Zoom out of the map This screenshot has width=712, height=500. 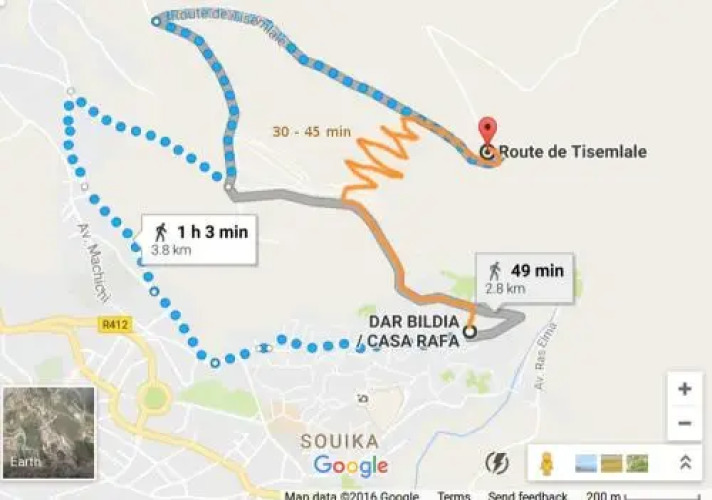click(684, 423)
